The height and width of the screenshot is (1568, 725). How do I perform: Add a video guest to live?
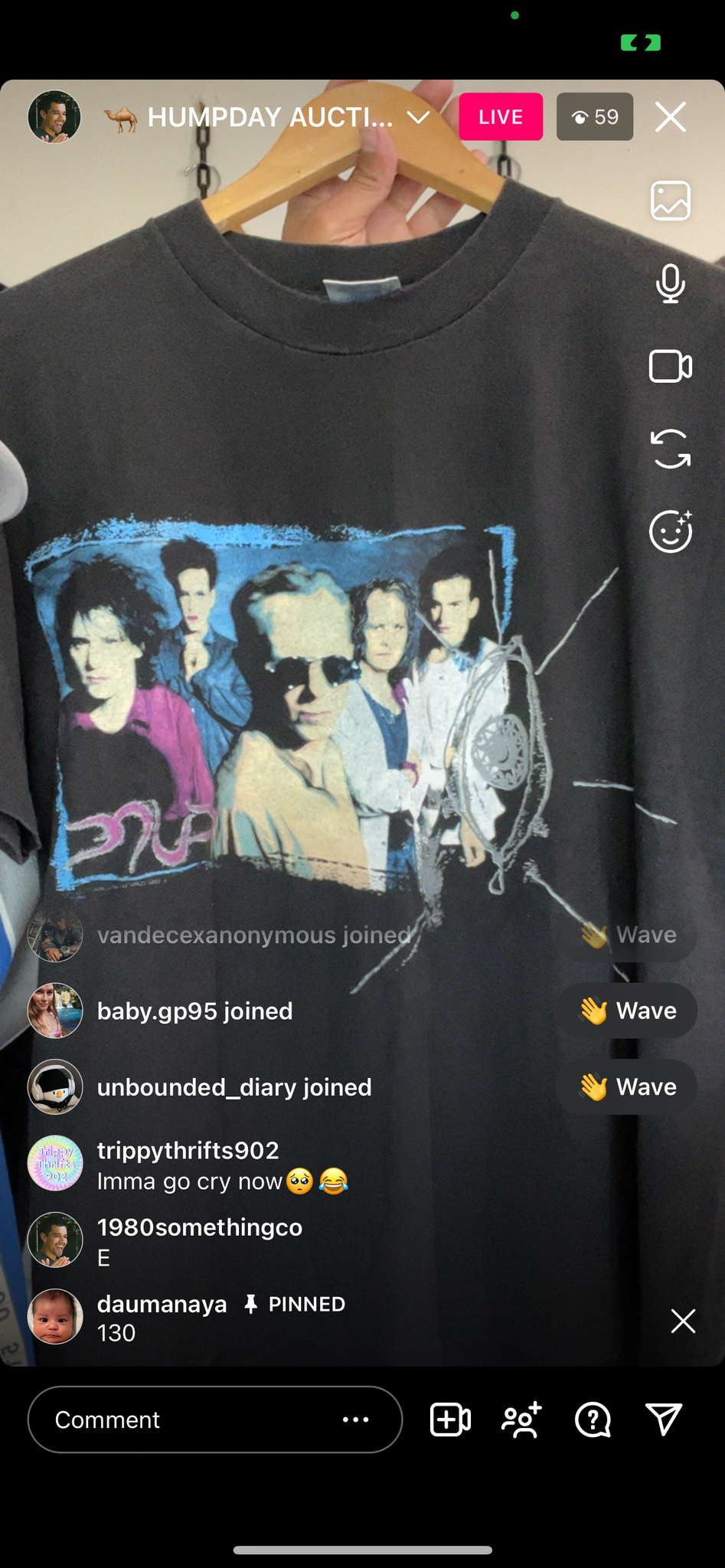coord(450,1419)
